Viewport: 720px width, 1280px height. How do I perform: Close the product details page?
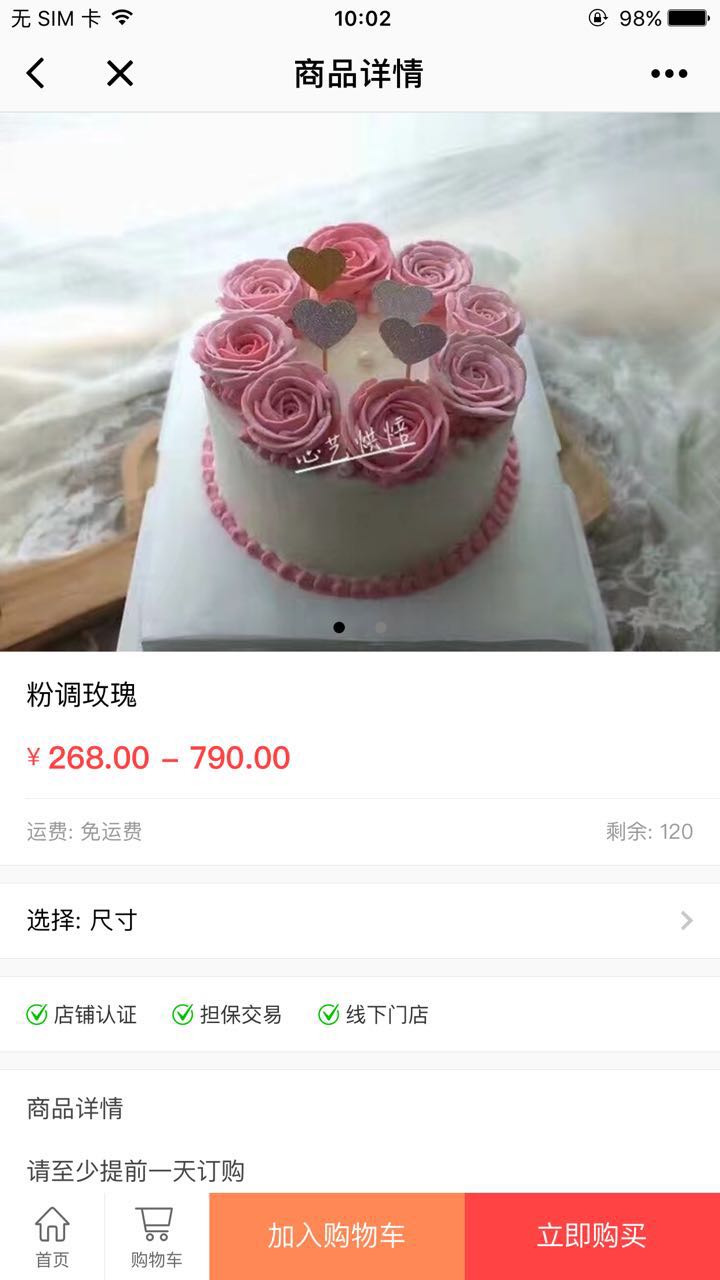tap(120, 73)
